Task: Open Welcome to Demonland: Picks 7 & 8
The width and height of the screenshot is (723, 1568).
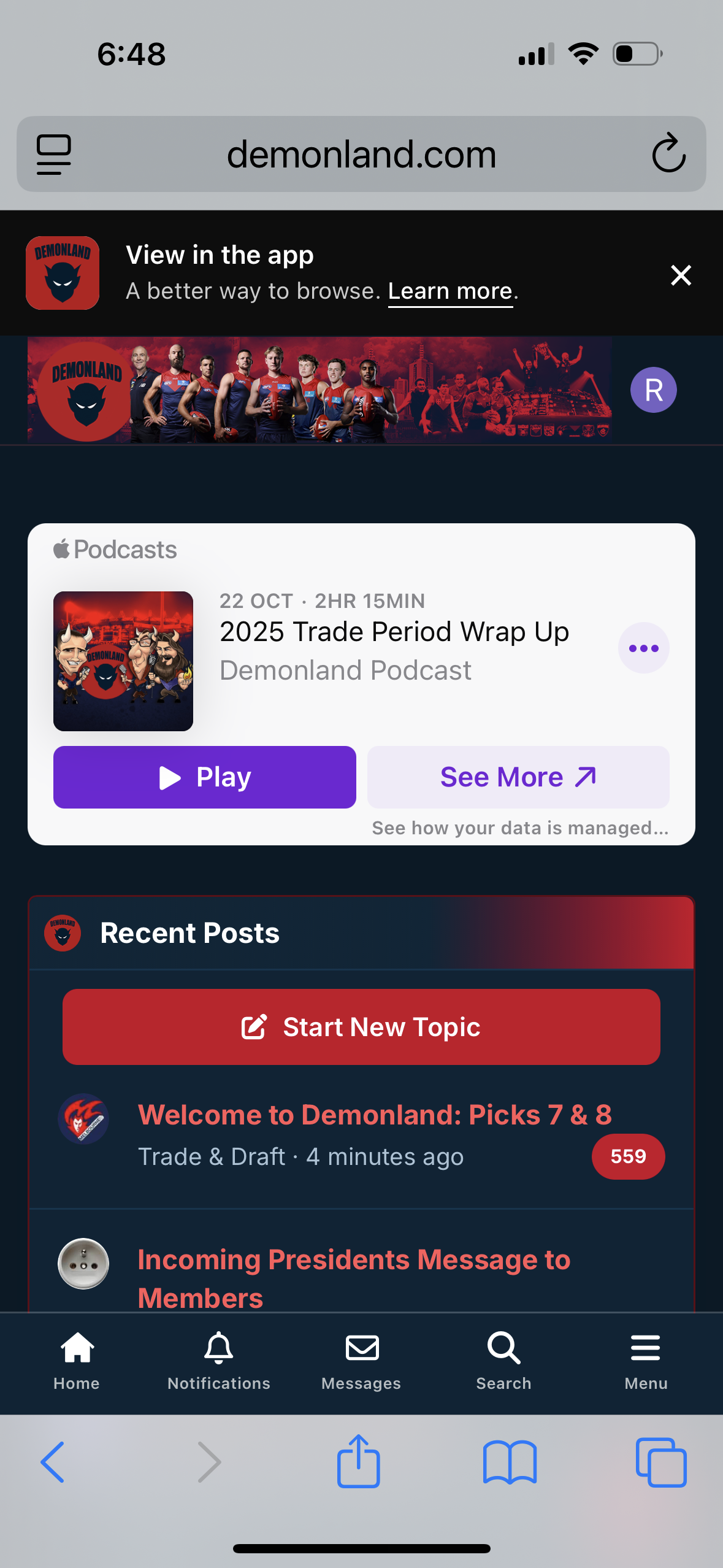Action: [x=375, y=1115]
